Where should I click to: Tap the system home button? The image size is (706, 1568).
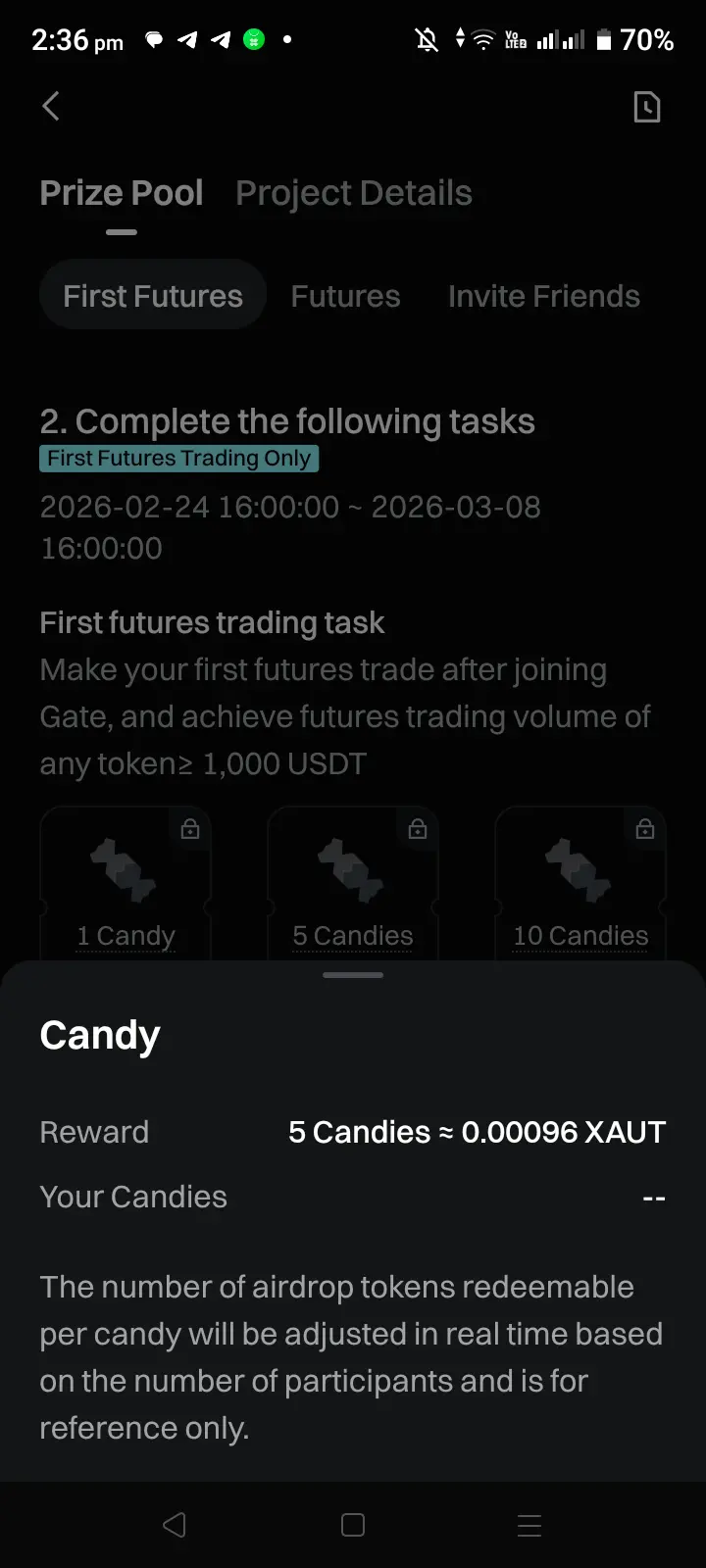(353, 1525)
